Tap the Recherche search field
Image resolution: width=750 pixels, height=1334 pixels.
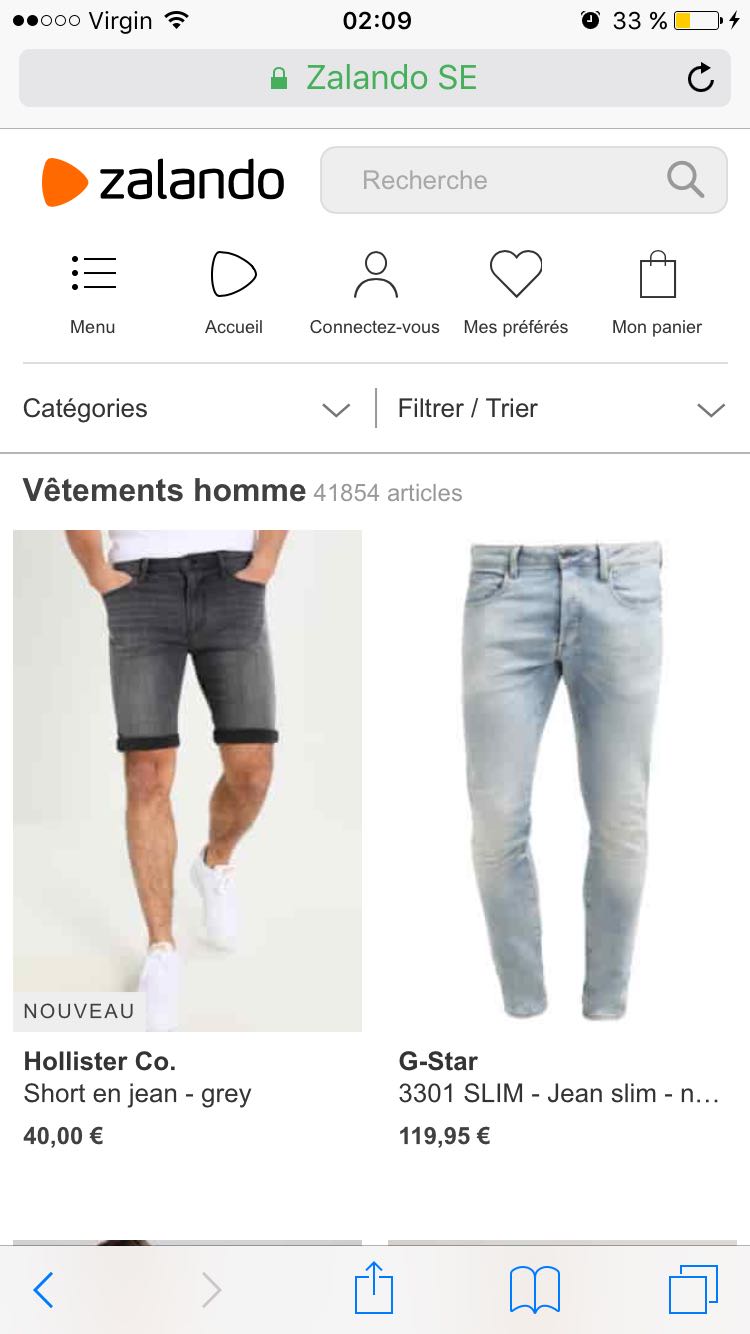[x=500, y=180]
